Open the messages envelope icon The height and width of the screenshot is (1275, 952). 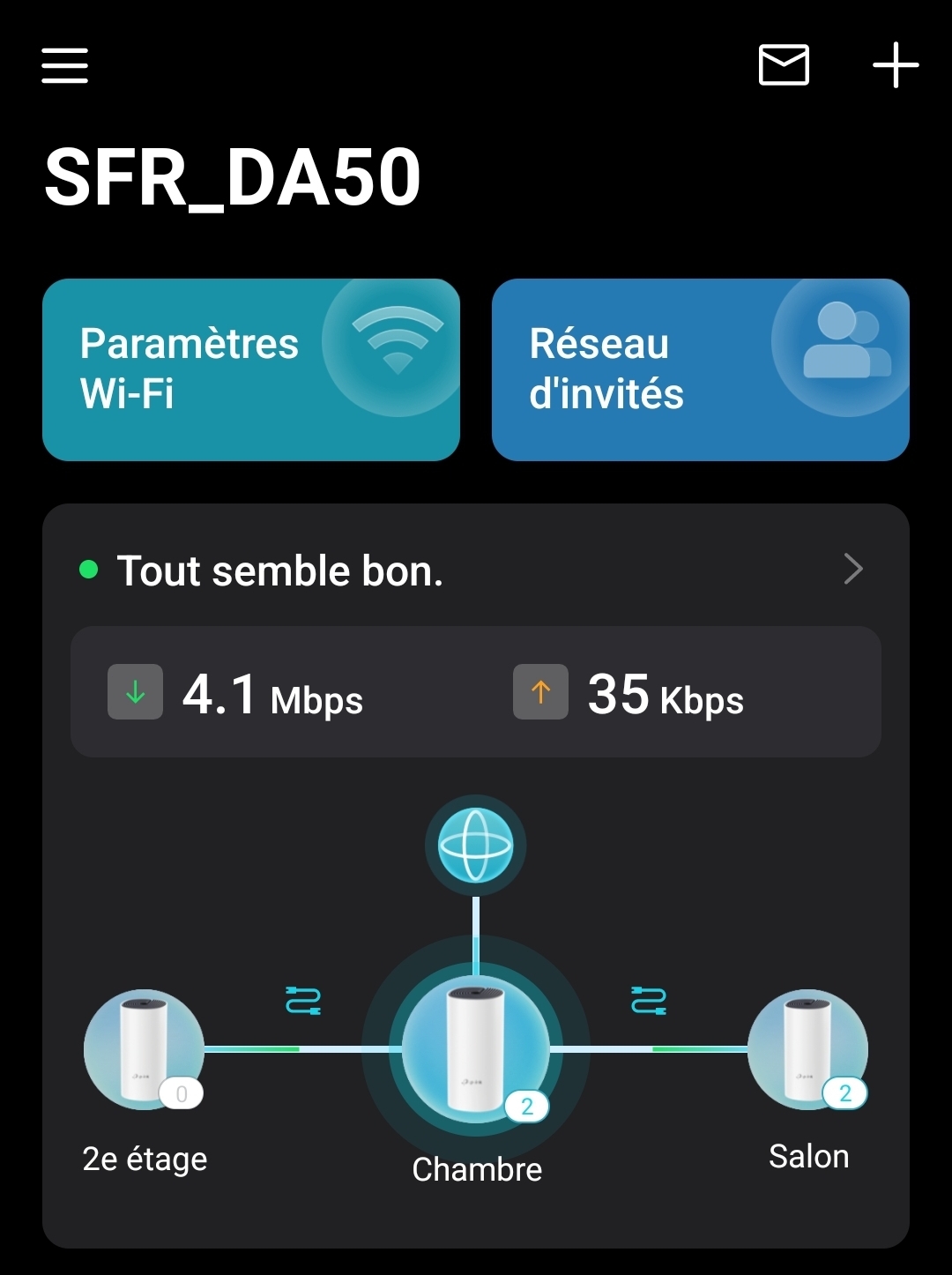784,65
